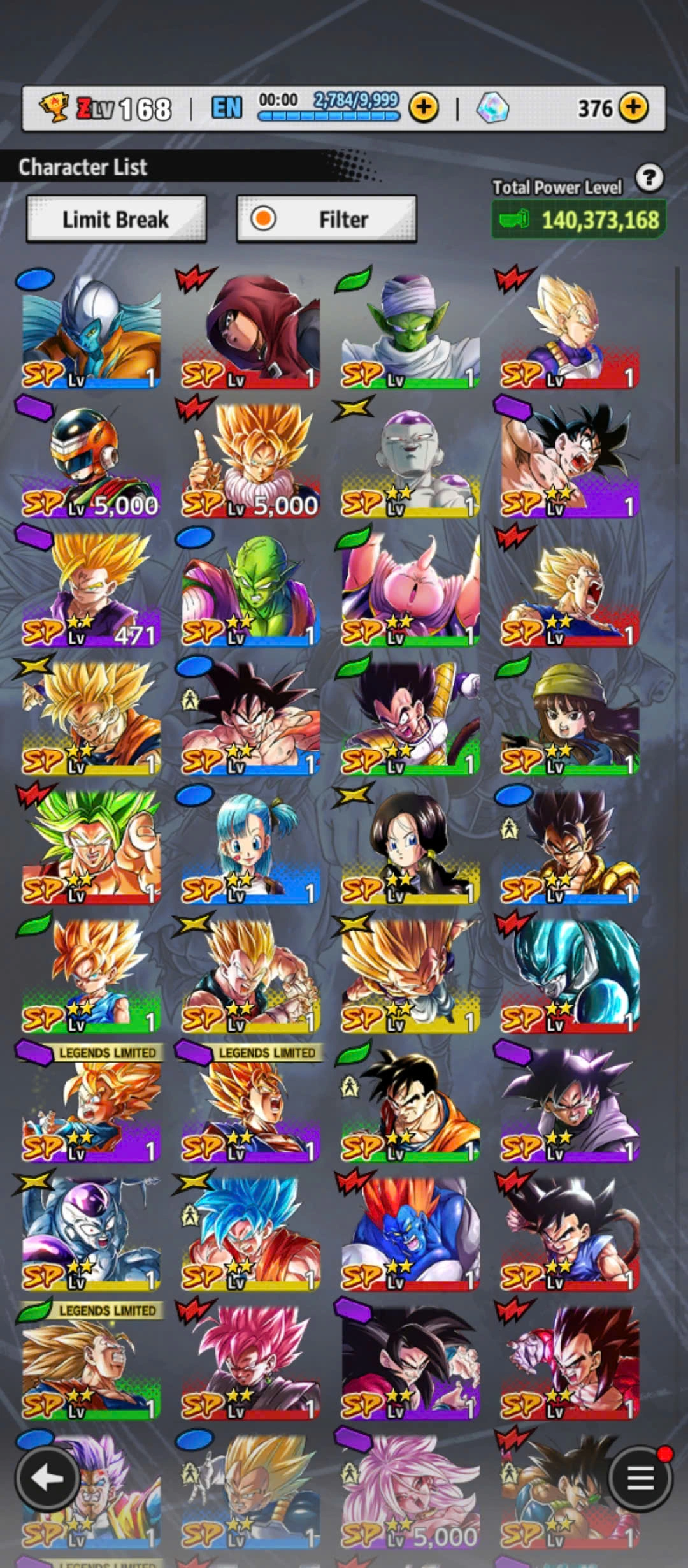View the teal metallic Cooler character card
Screen dimensions: 688x1568
pos(570,975)
